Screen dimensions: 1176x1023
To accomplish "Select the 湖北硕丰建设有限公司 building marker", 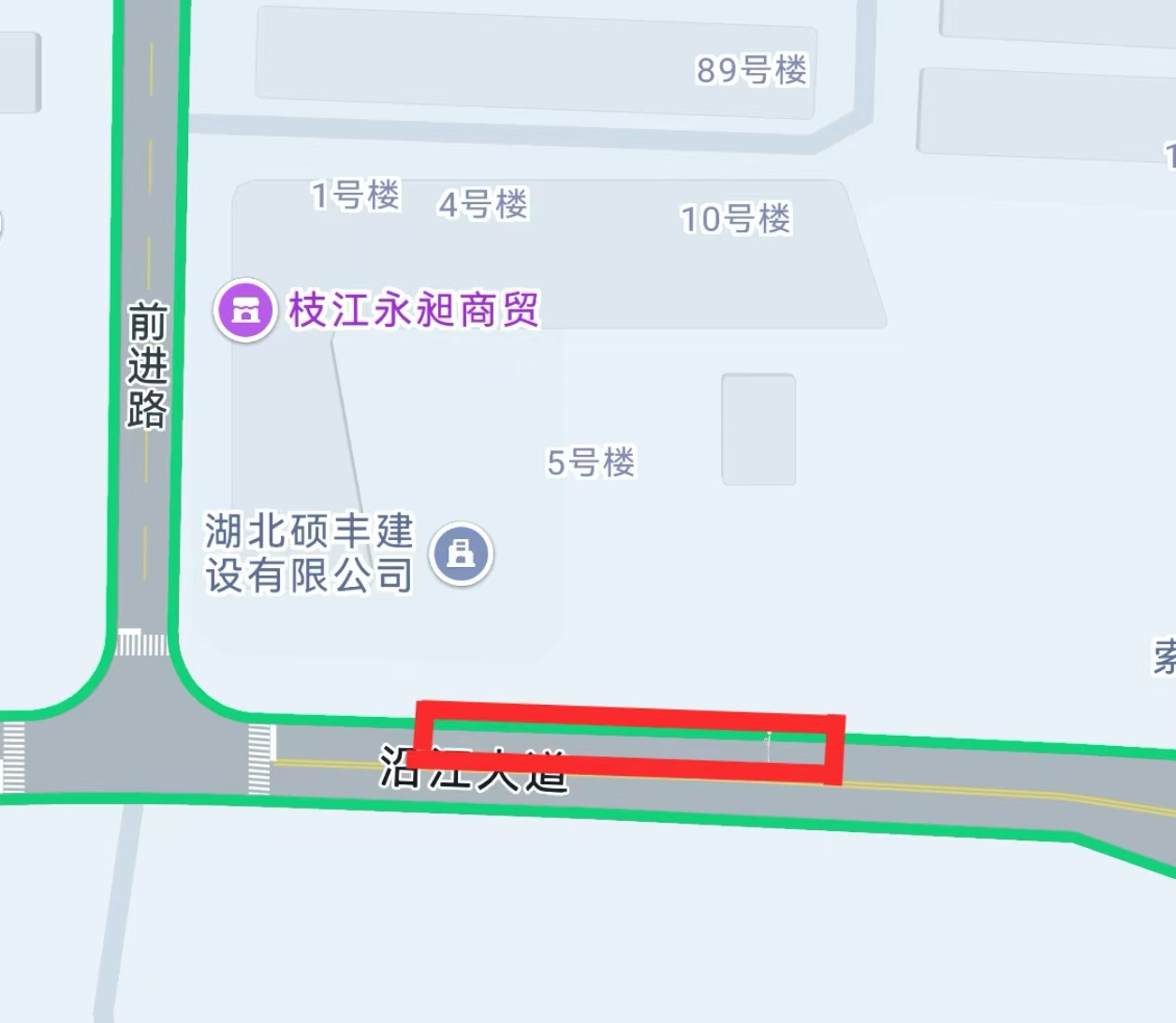I will coord(461,553).
